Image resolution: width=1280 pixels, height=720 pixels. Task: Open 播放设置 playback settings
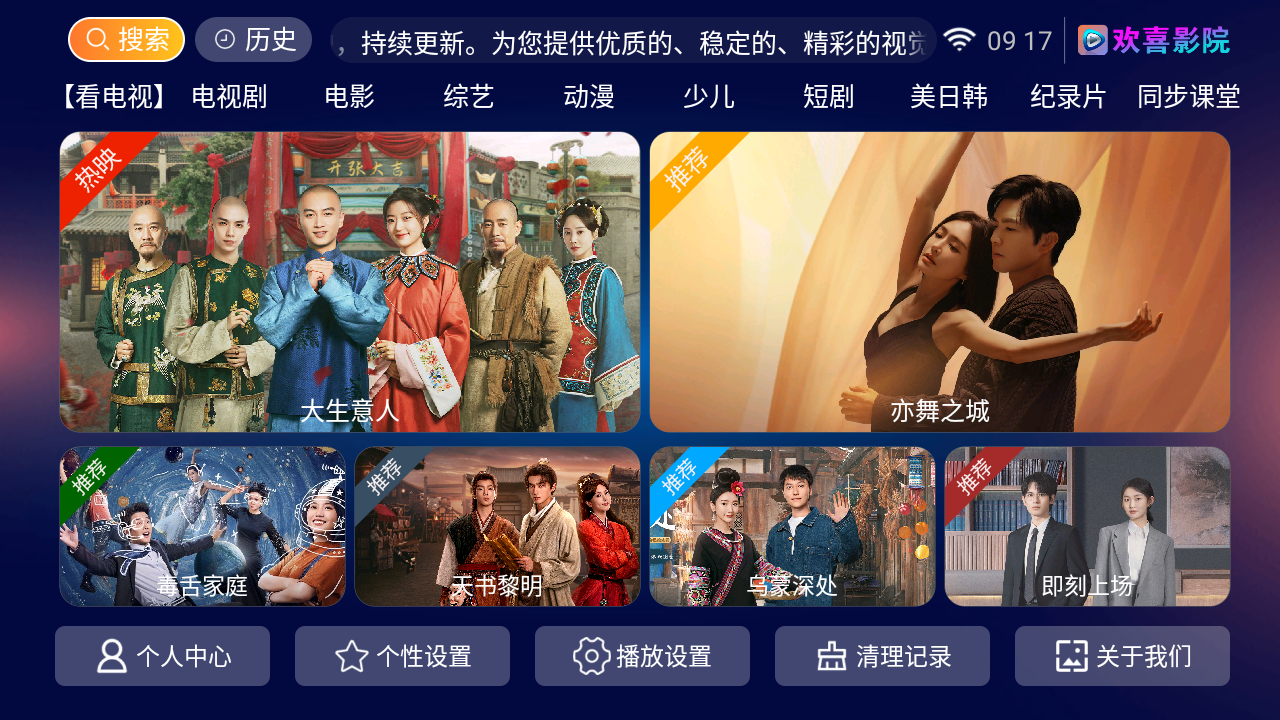642,656
